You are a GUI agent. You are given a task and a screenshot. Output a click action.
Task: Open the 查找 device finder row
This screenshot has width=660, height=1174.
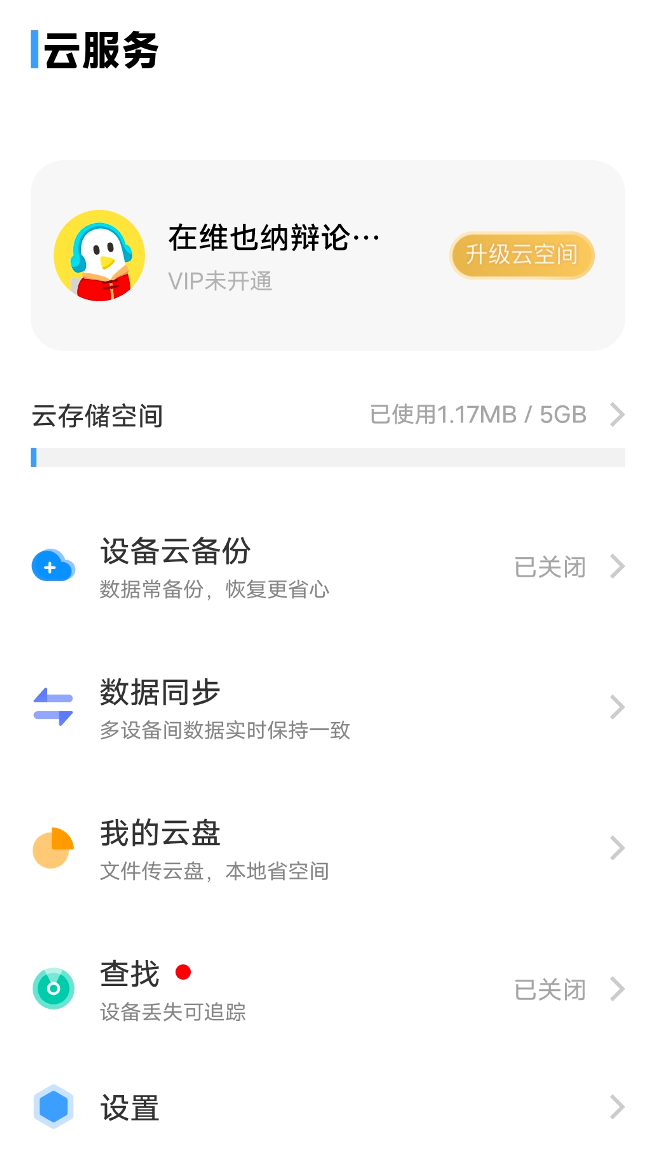click(x=328, y=990)
